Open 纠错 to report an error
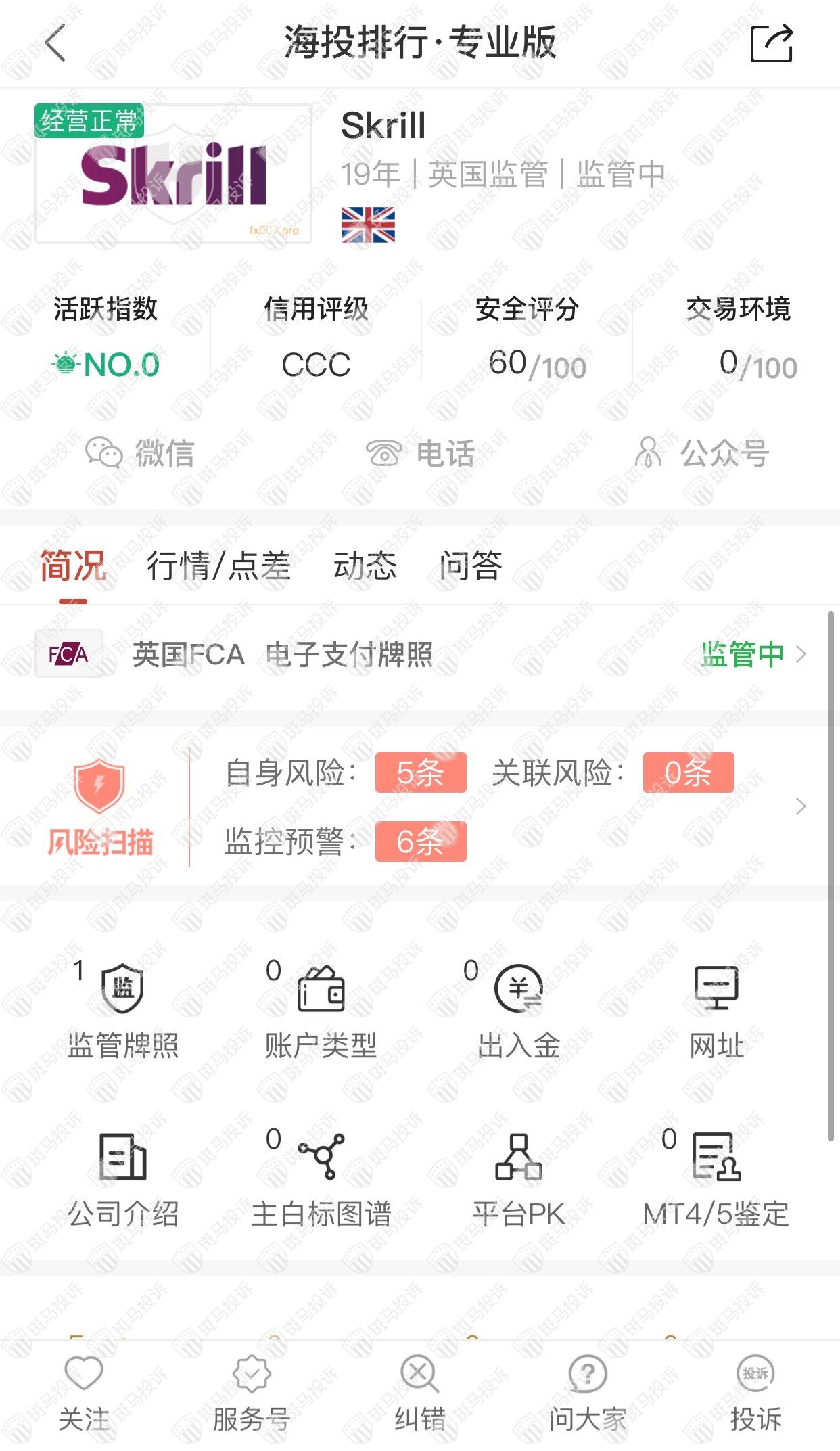Image resolution: width=840 pixels, height=1451 pixels. coord(420,1394)
